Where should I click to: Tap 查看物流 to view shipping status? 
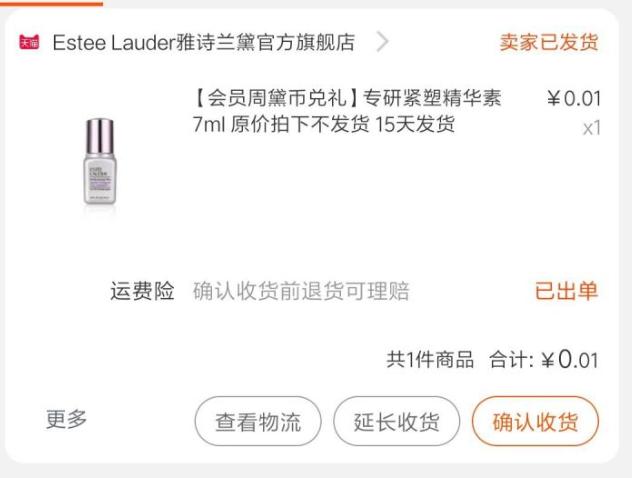(x=258, y=421)
